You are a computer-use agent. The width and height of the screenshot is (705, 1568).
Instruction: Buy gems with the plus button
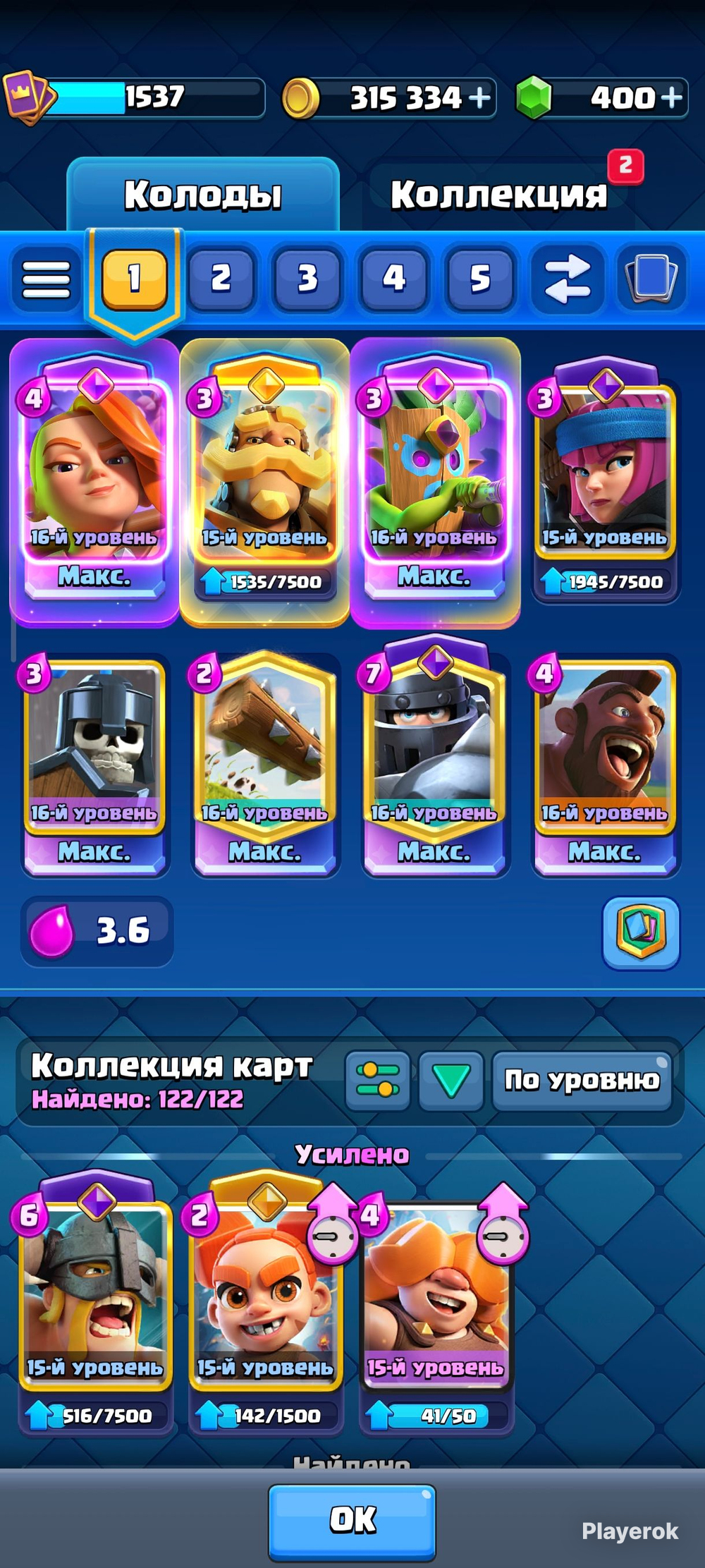click(671, 97)
